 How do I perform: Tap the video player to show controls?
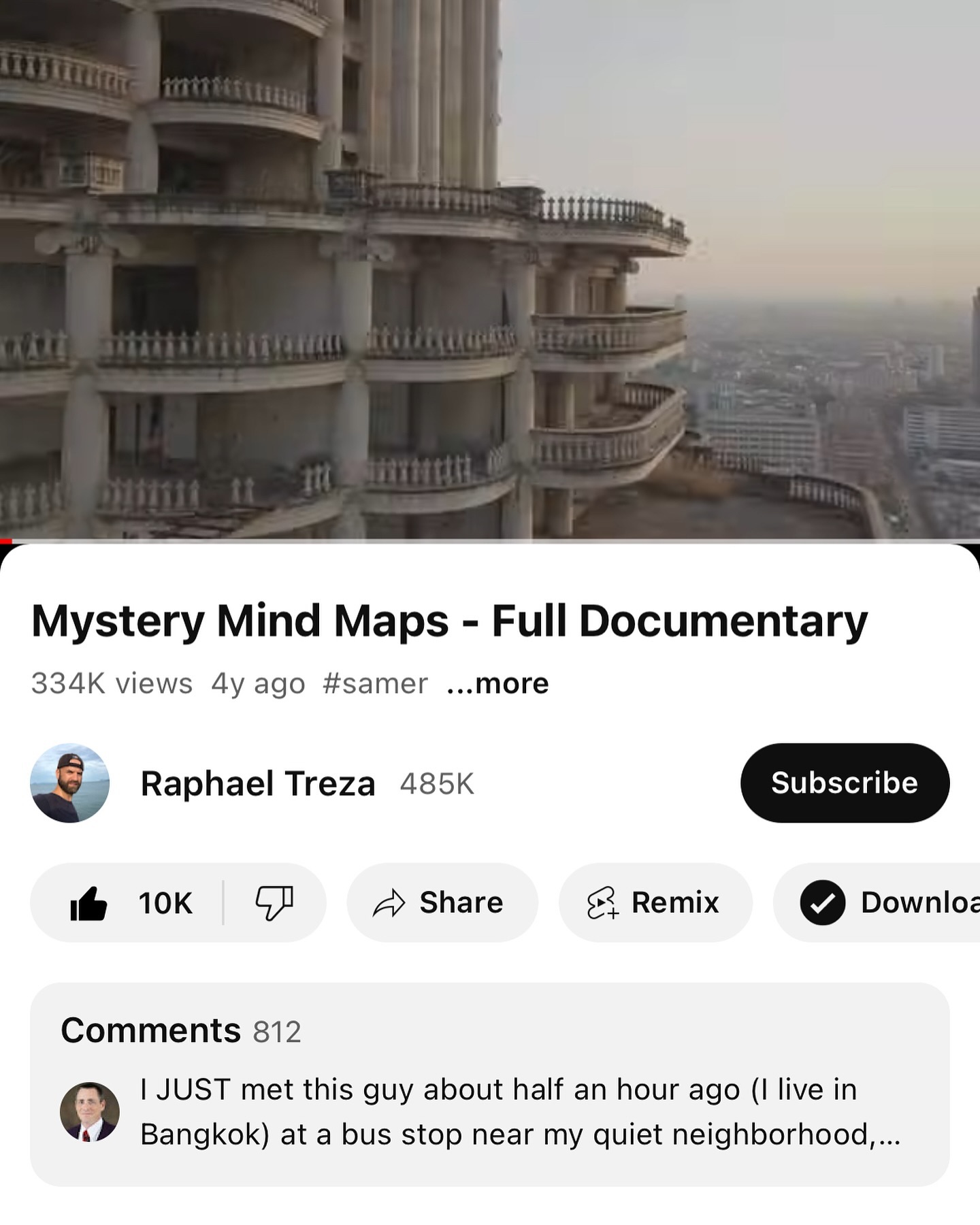pyautogui.click(x=489, y=272)
